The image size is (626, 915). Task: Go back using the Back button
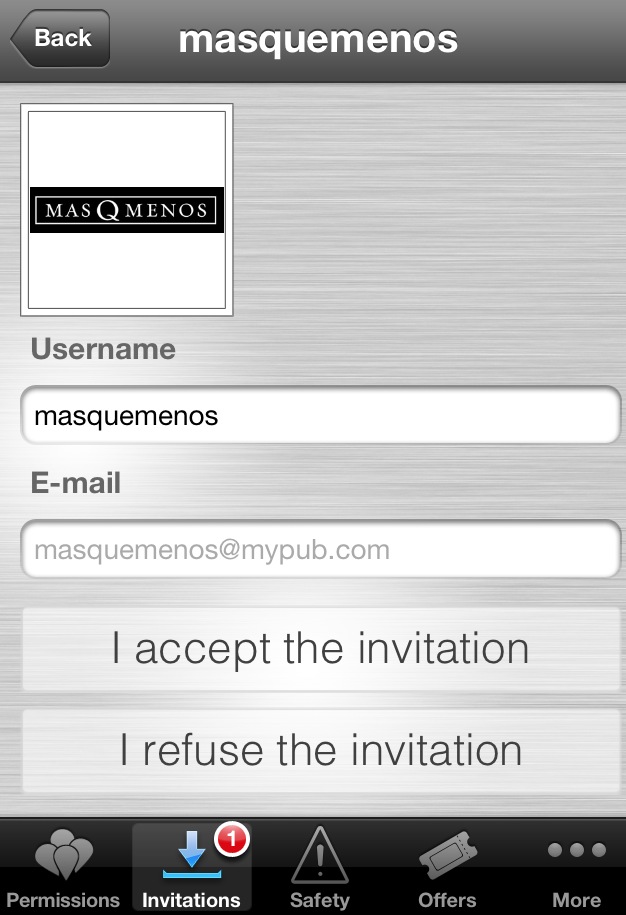pyautogui.click(x=60, y=39)
